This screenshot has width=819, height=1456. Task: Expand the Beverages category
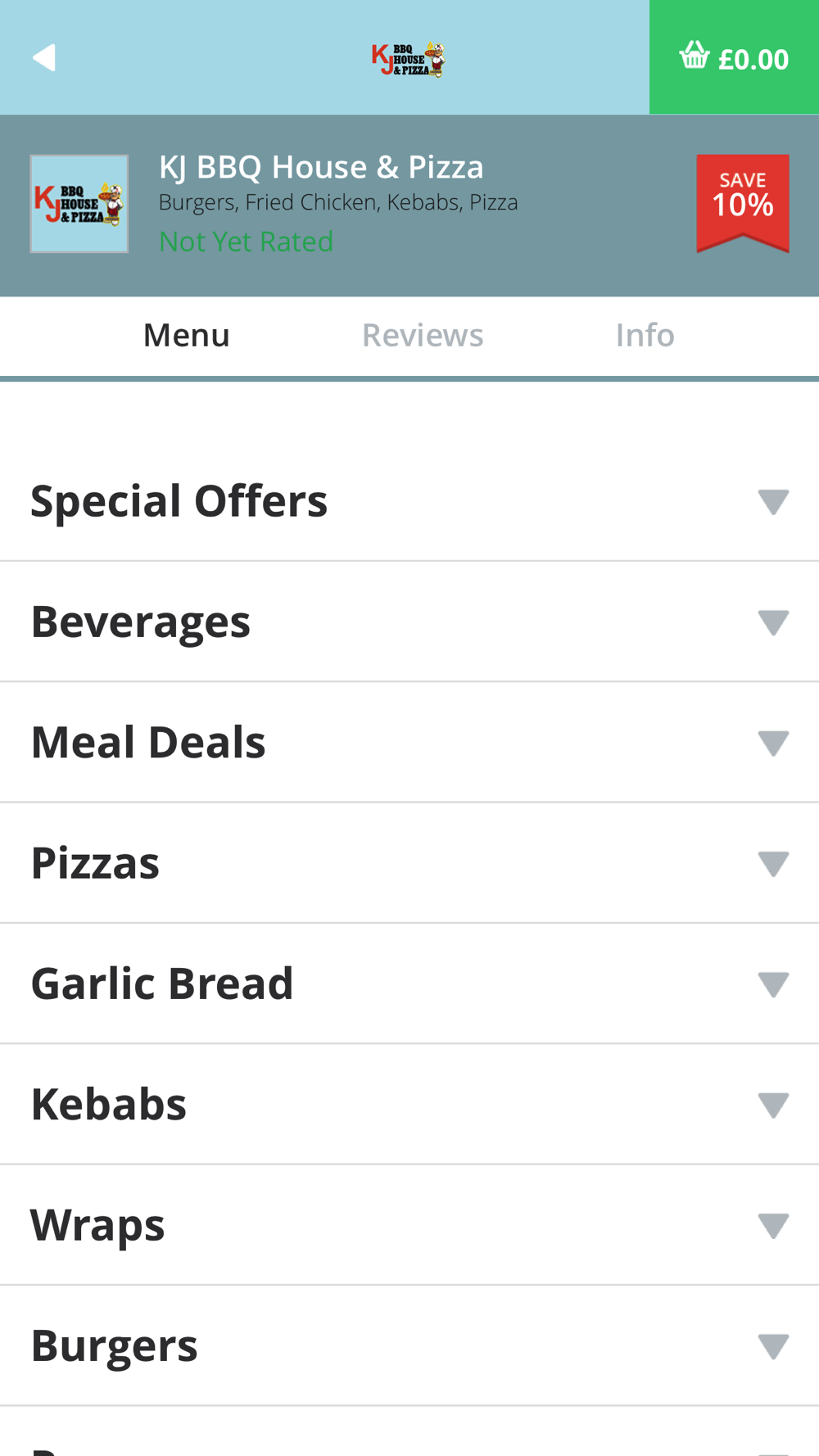click(x=409, y=622)
